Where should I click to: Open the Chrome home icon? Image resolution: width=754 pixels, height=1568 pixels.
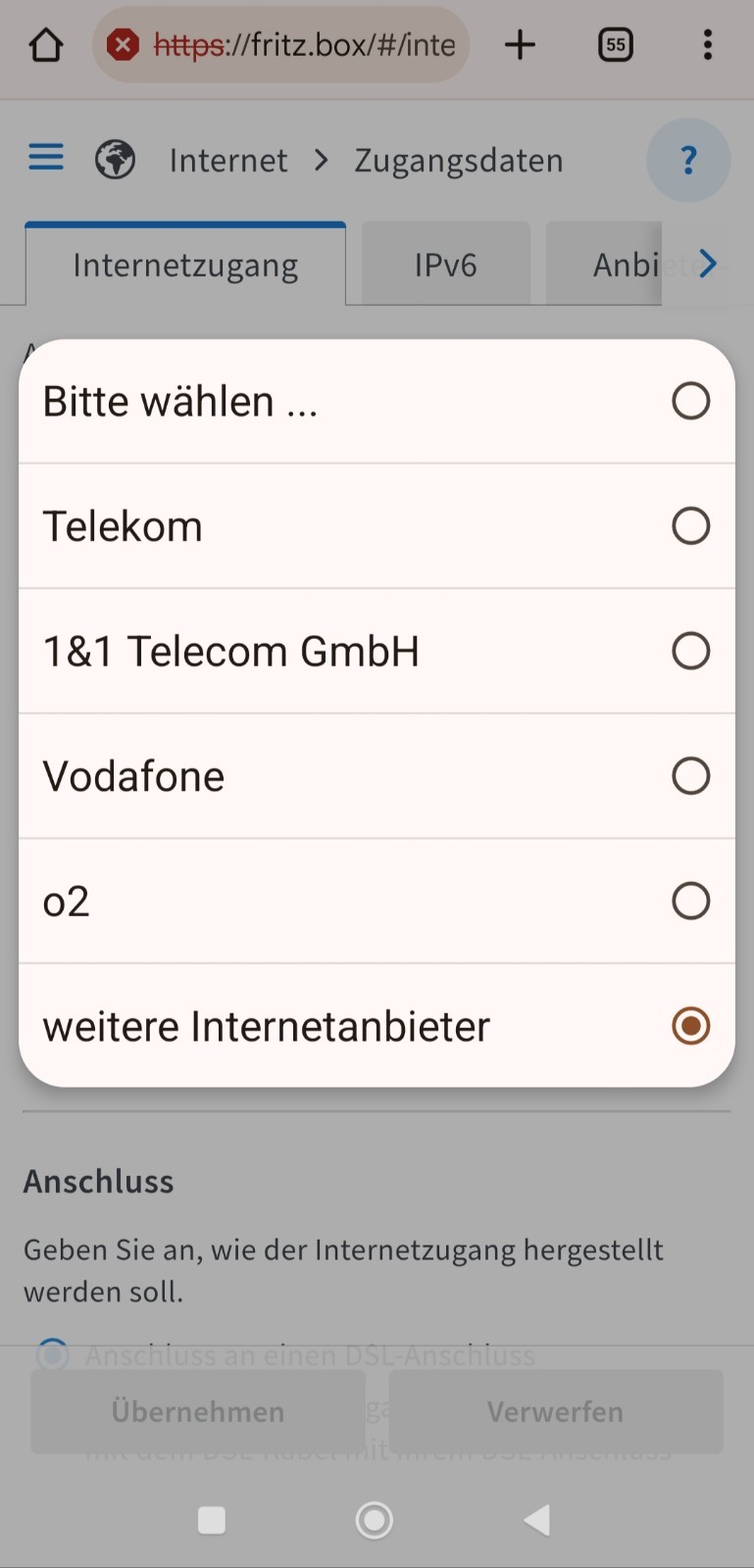(45, 44)
